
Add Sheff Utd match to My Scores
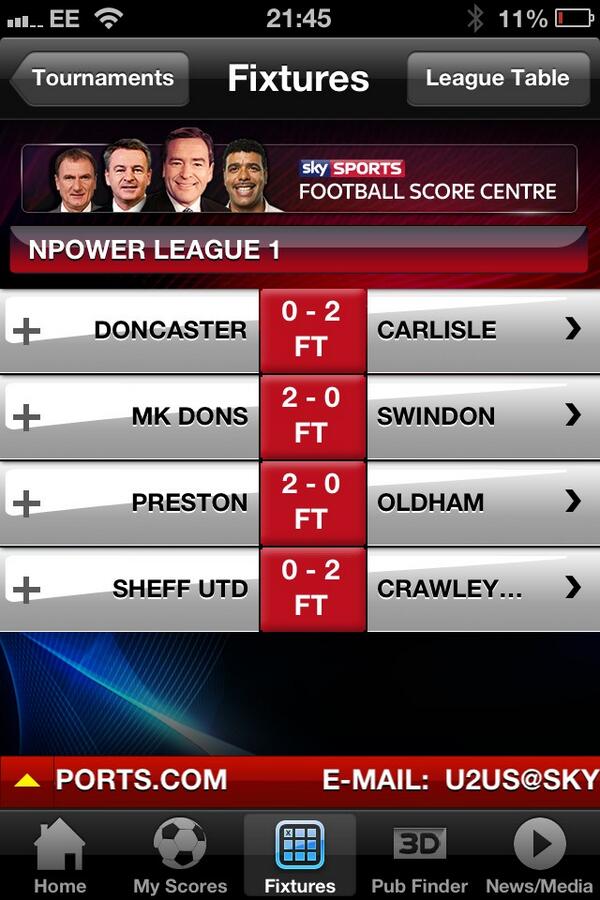(x=26, y=589)
